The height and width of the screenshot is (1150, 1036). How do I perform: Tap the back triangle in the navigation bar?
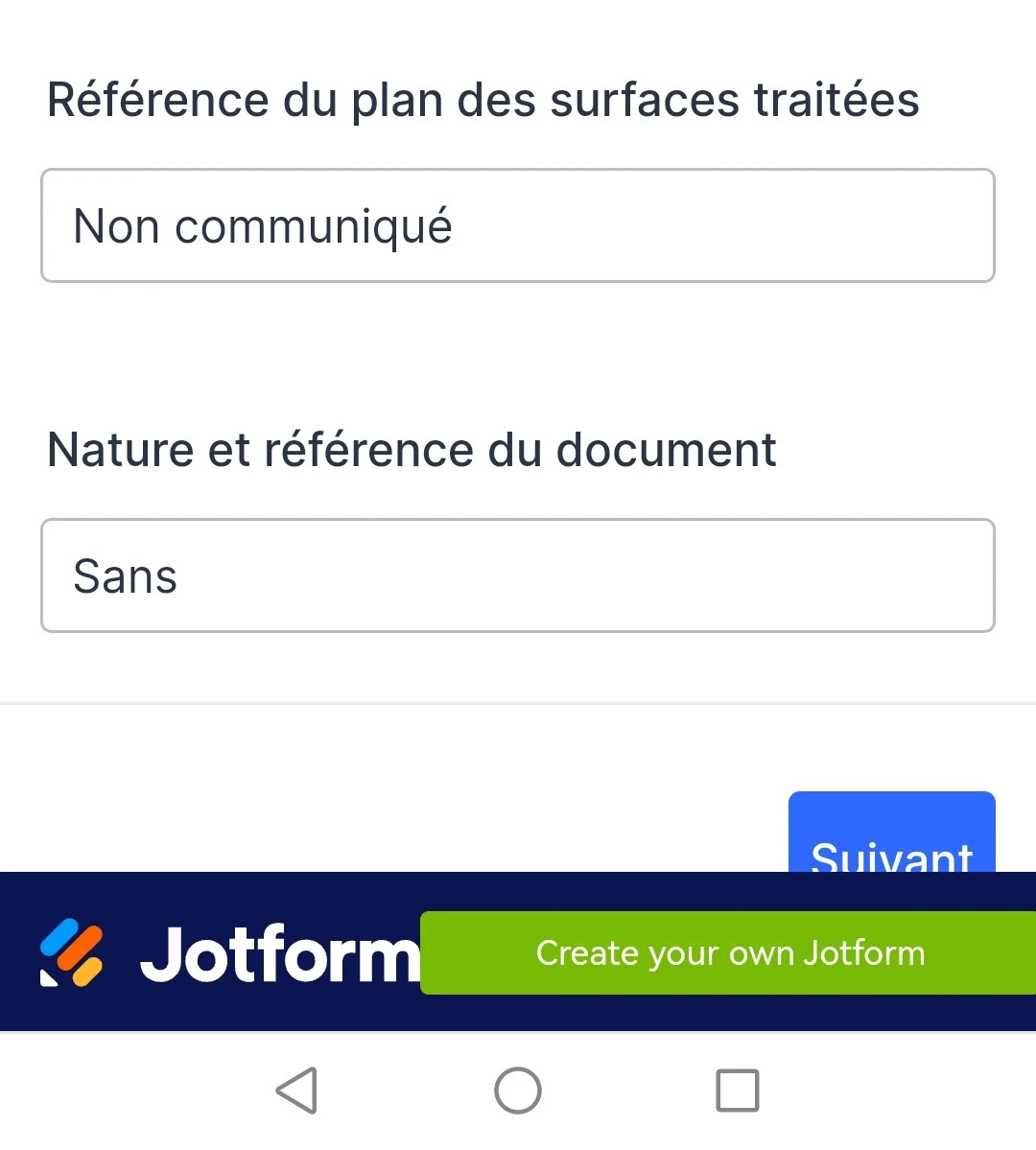click(296, 1090)
